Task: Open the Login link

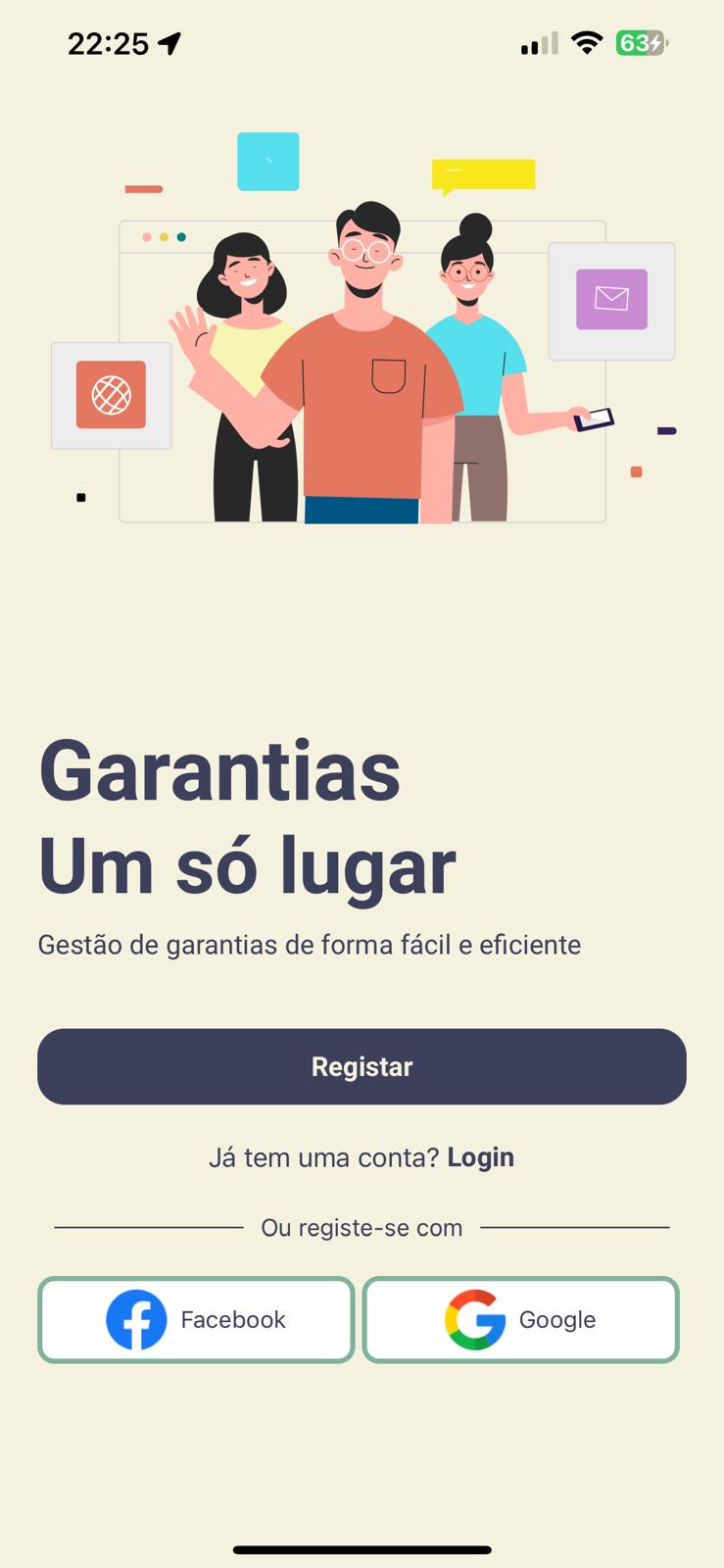Action: click(480, 1157)
